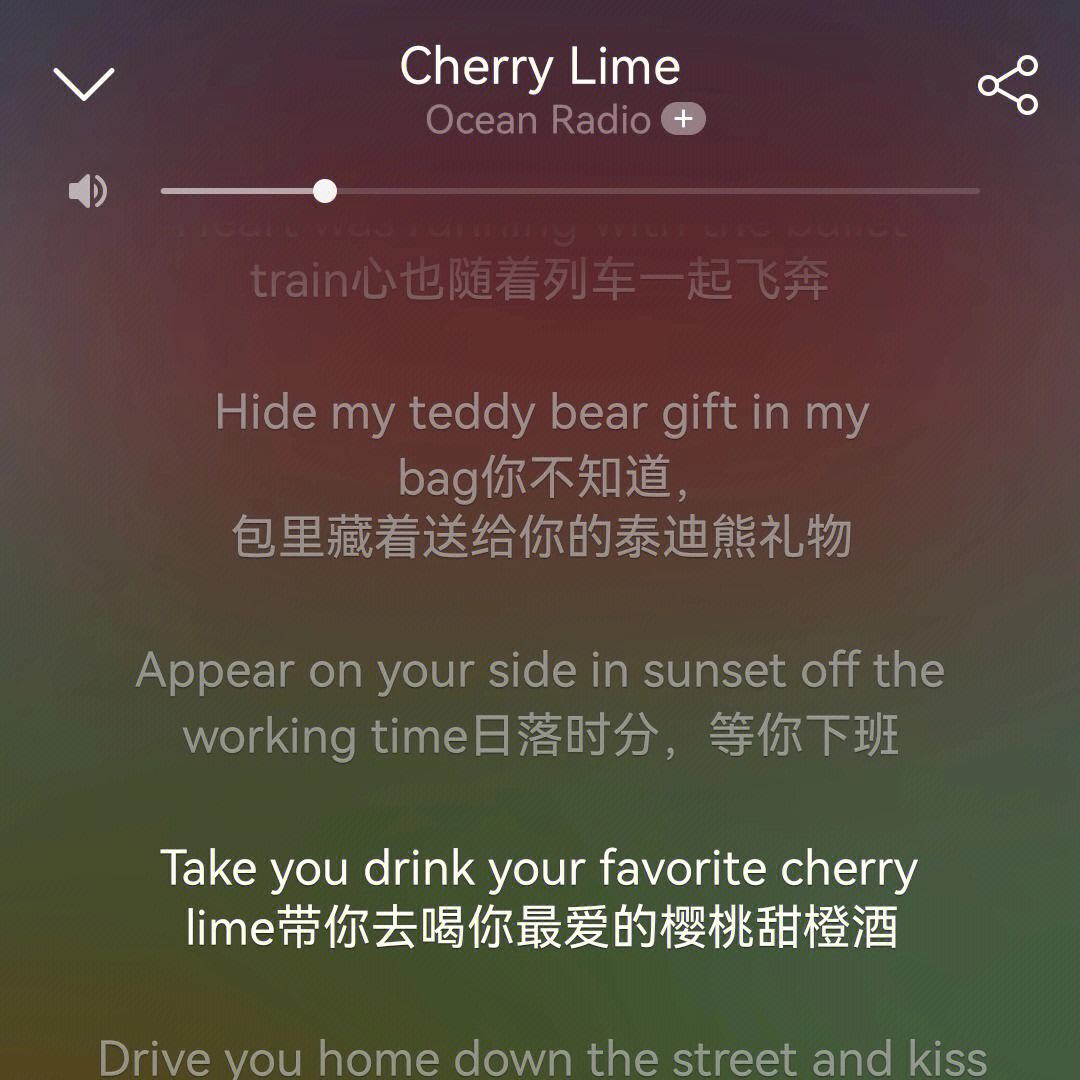Follow artist Ocean Radio with the plus button
This screenshot has width=1080, height=1080.
pos(683,120)
